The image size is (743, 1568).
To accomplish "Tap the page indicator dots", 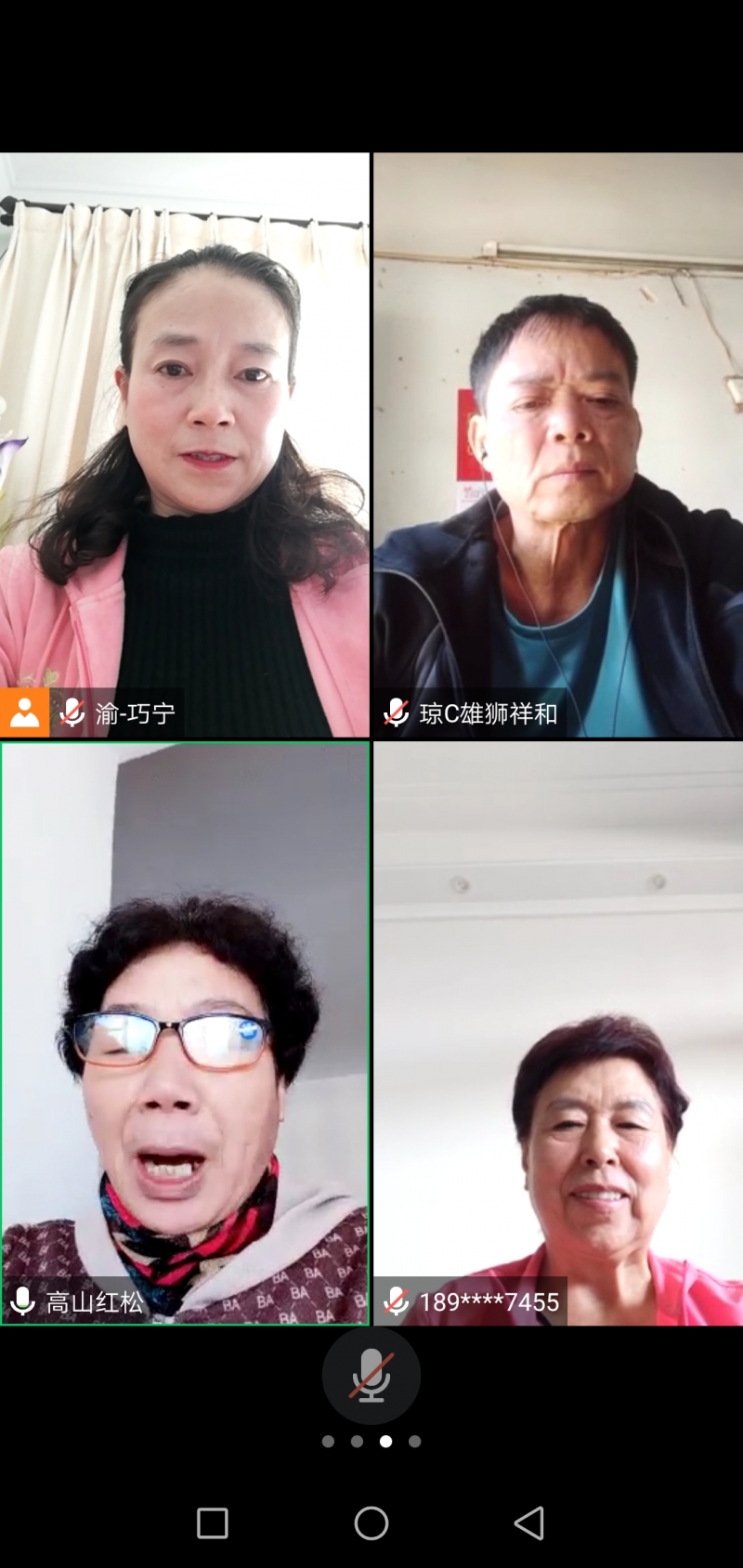I will click(371, 1442).
